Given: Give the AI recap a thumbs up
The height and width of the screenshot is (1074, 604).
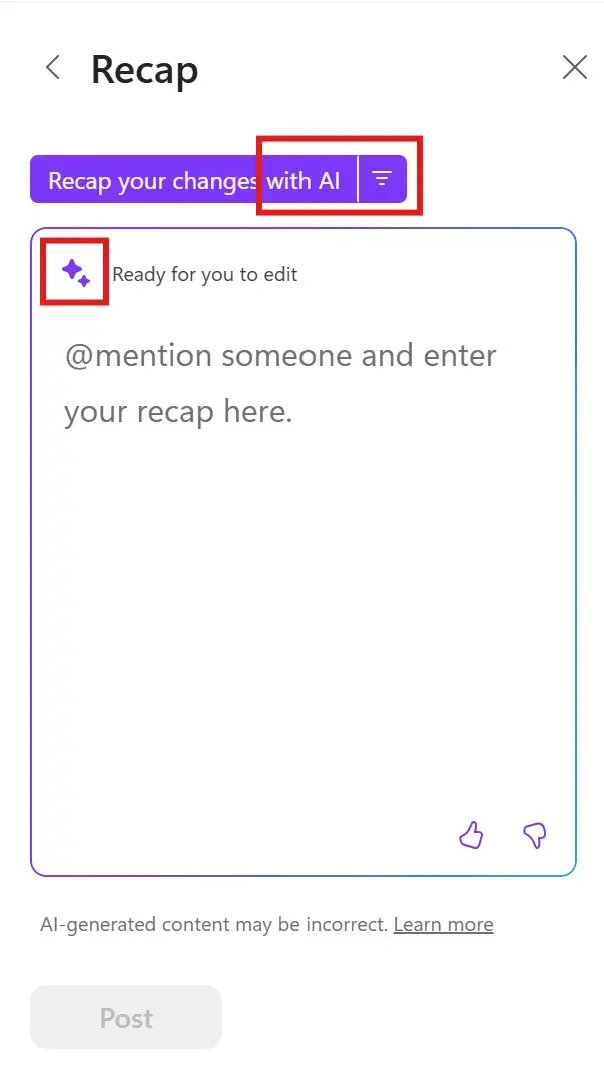Looking at the screenshot, I should click(x=471, y=835).
